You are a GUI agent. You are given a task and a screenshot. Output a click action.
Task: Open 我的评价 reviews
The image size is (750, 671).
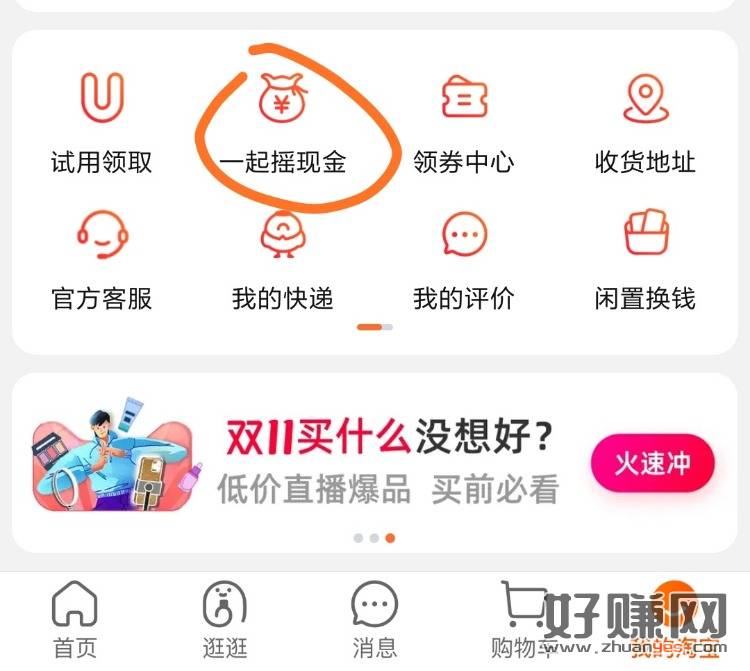click(464, 258)
